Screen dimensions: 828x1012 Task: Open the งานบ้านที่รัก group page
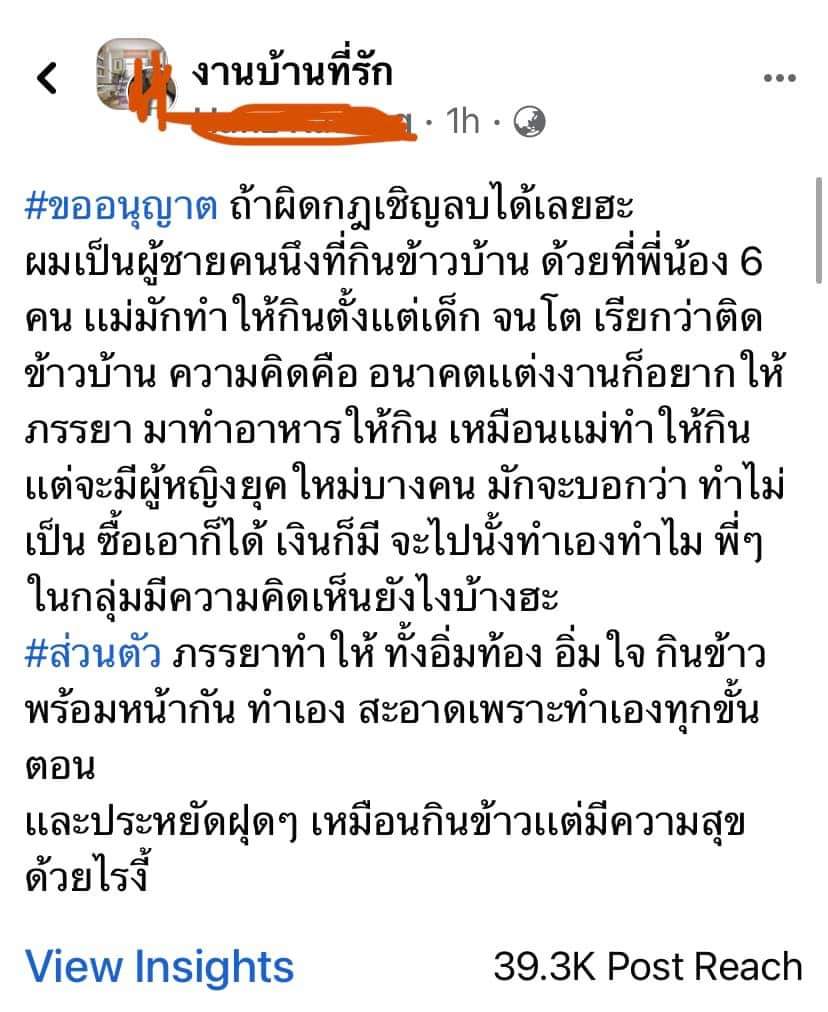click(x=291, y=72)
